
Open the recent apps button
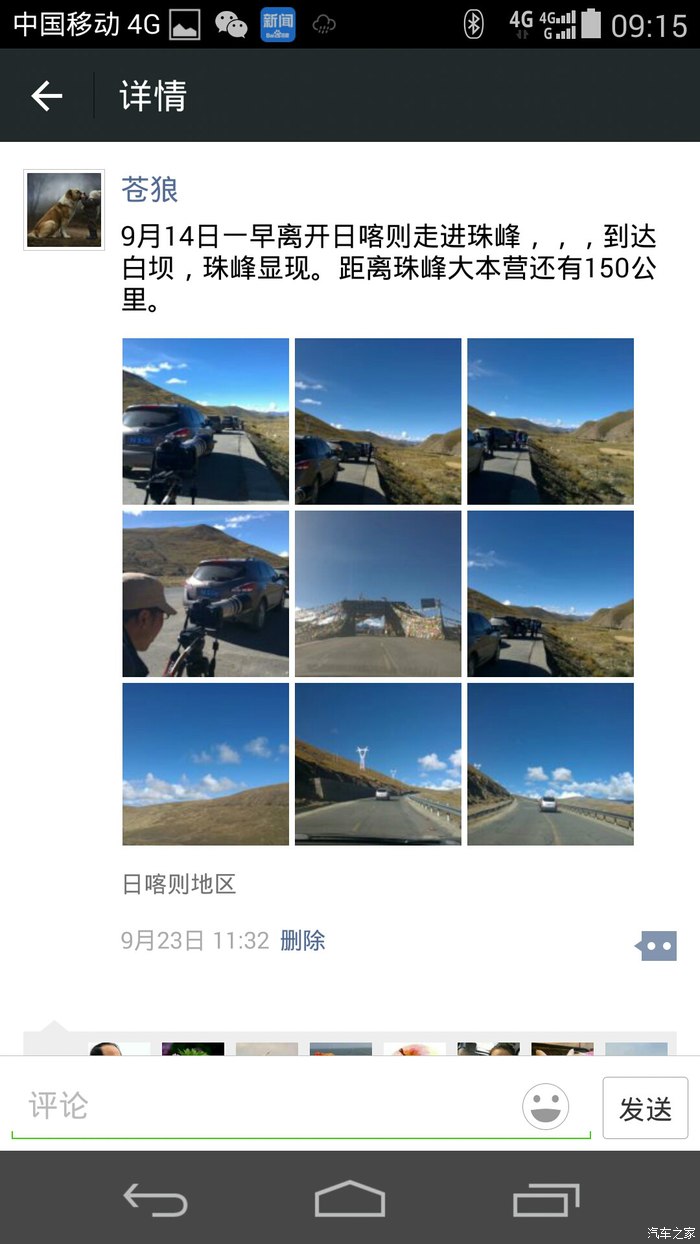point(546,1198)
